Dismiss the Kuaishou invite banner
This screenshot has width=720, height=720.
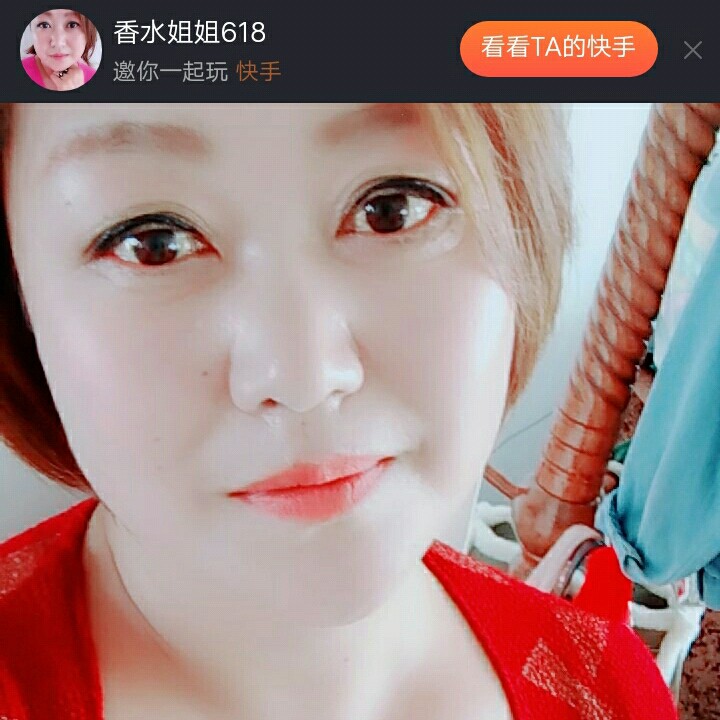pyautogui.click(x=692, y=50)
